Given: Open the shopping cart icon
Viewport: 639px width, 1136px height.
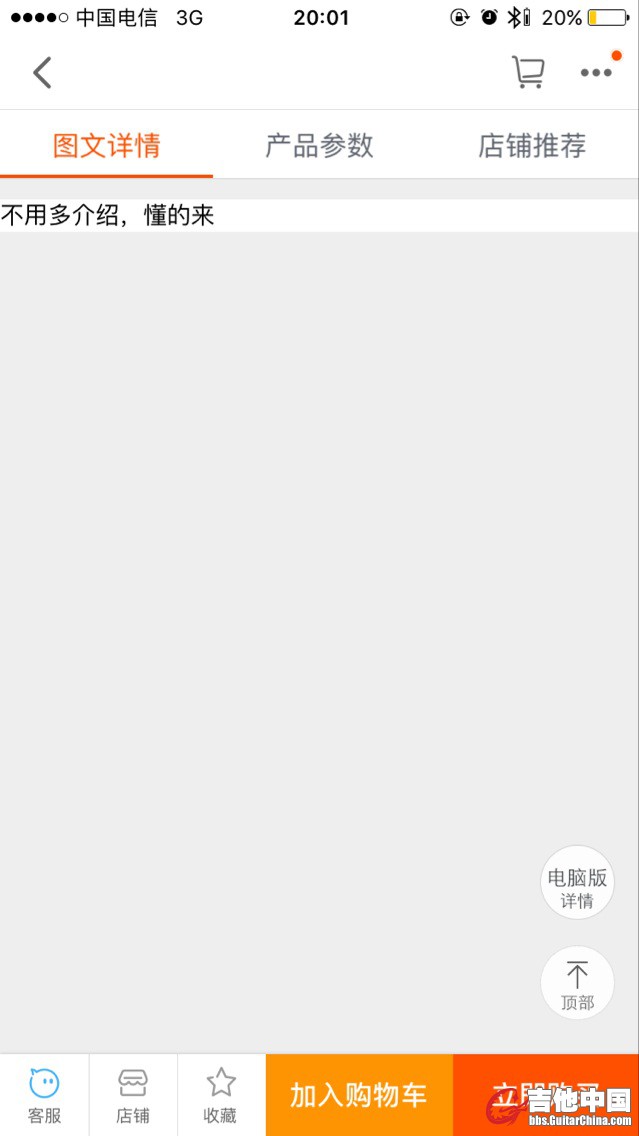Looking at the screenshot, I should pyautogui.click(x=528, y=72).
